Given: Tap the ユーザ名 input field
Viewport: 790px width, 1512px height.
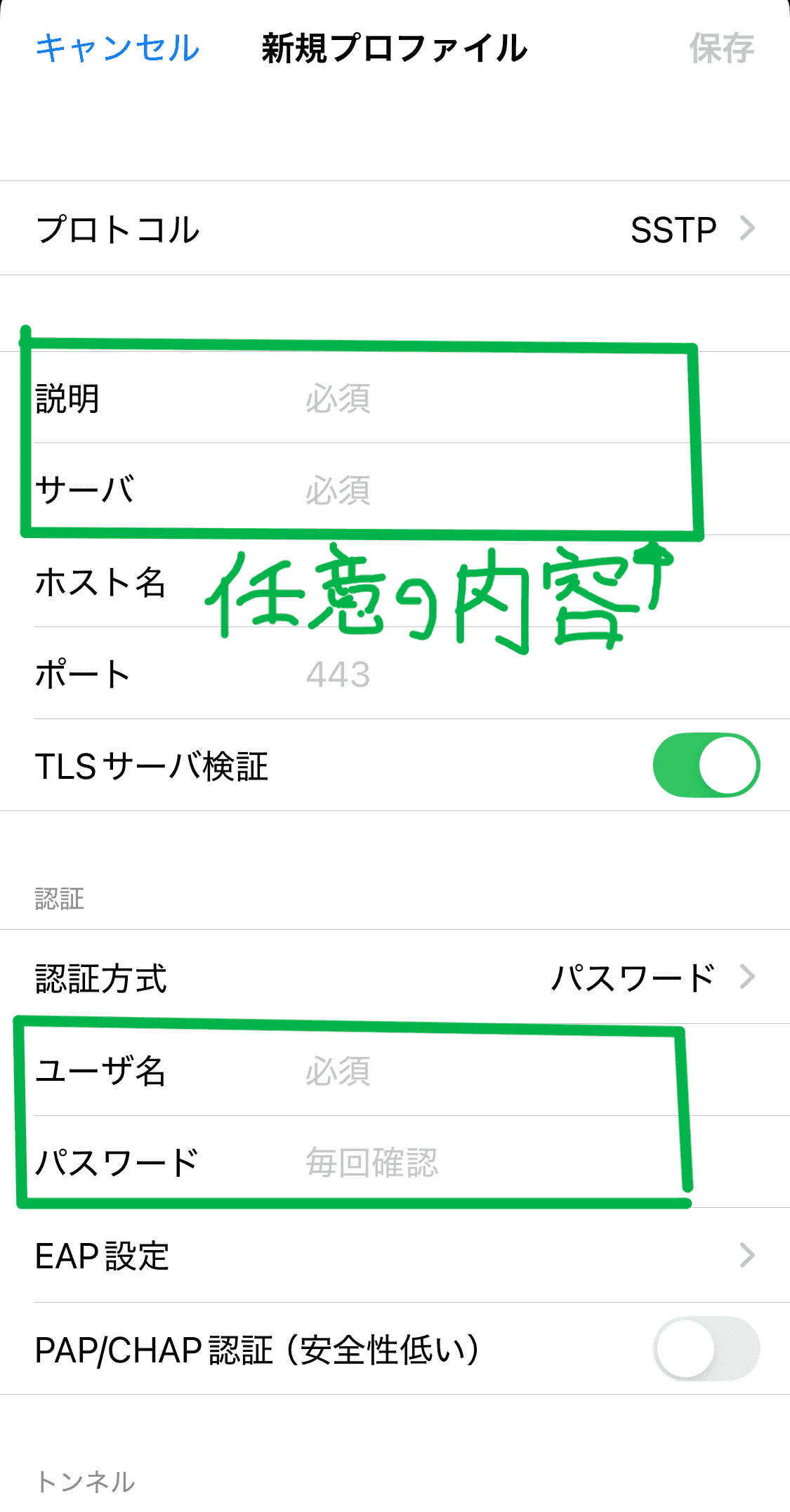Looking at the screenshot, I should pos(492,1071).
